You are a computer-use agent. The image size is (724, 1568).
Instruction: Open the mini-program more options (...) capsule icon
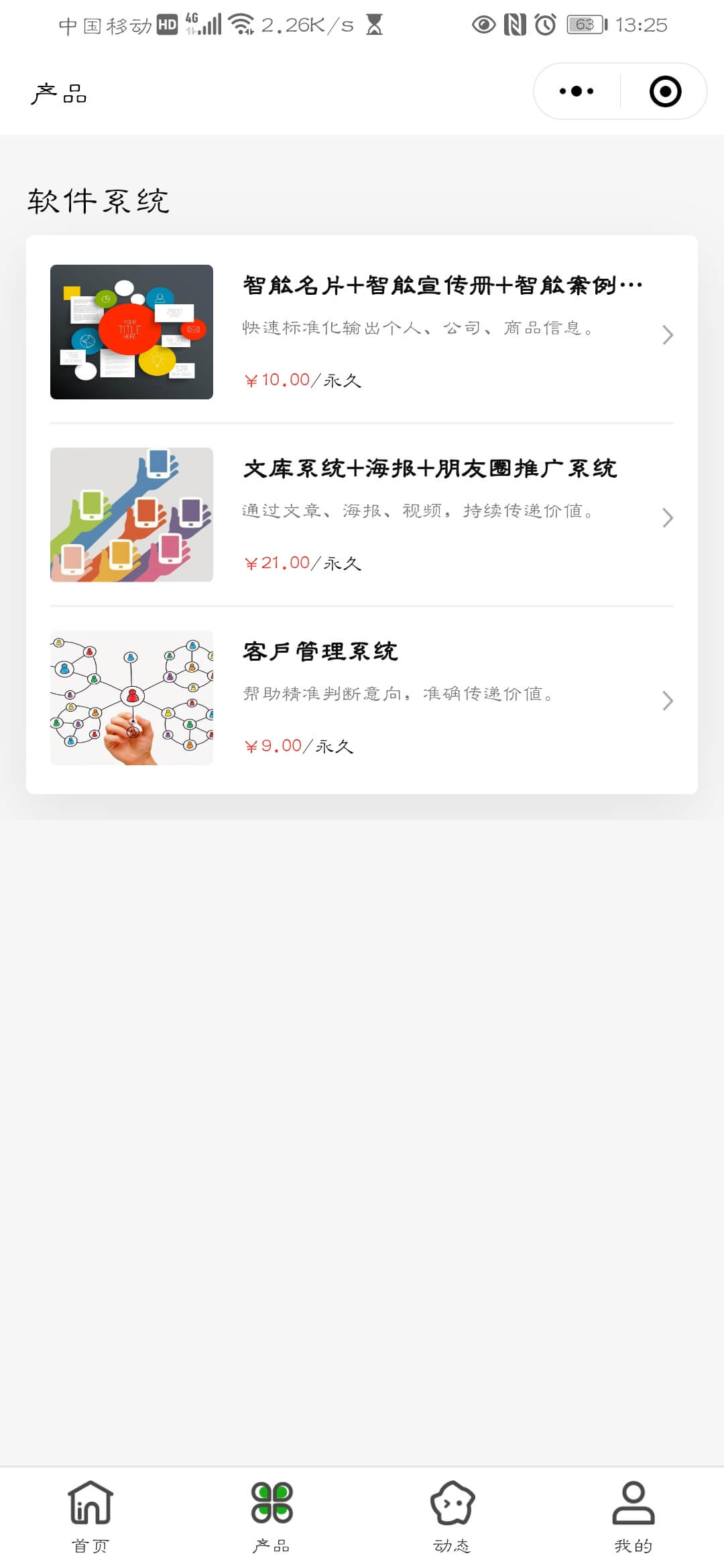(x=575, y=91)
